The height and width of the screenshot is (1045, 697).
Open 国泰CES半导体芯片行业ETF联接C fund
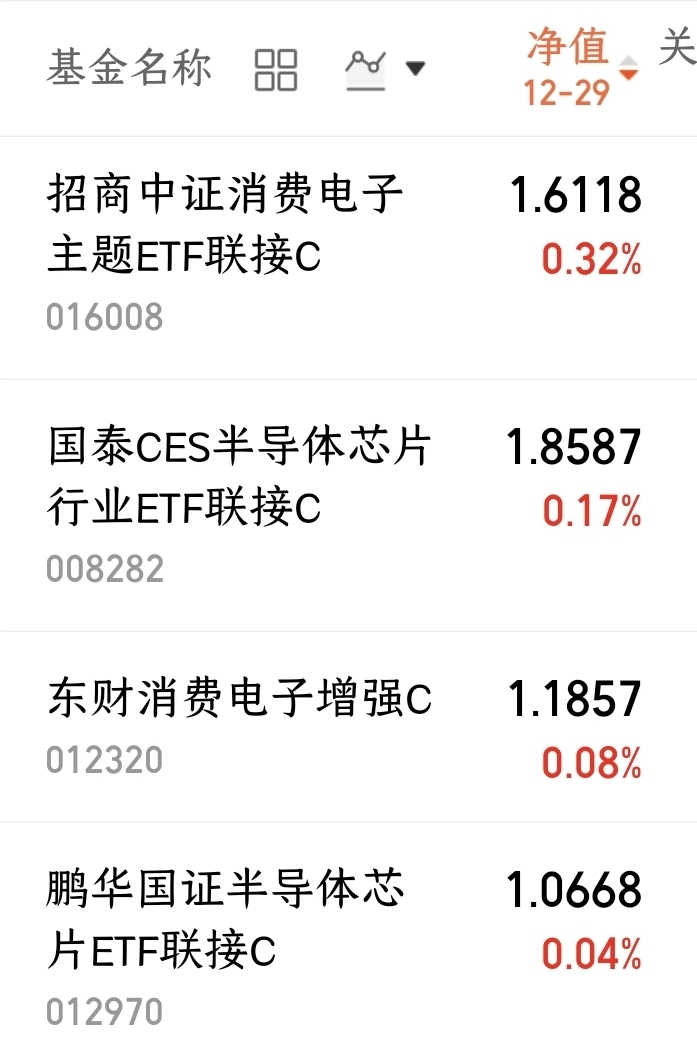click(238, 478)
